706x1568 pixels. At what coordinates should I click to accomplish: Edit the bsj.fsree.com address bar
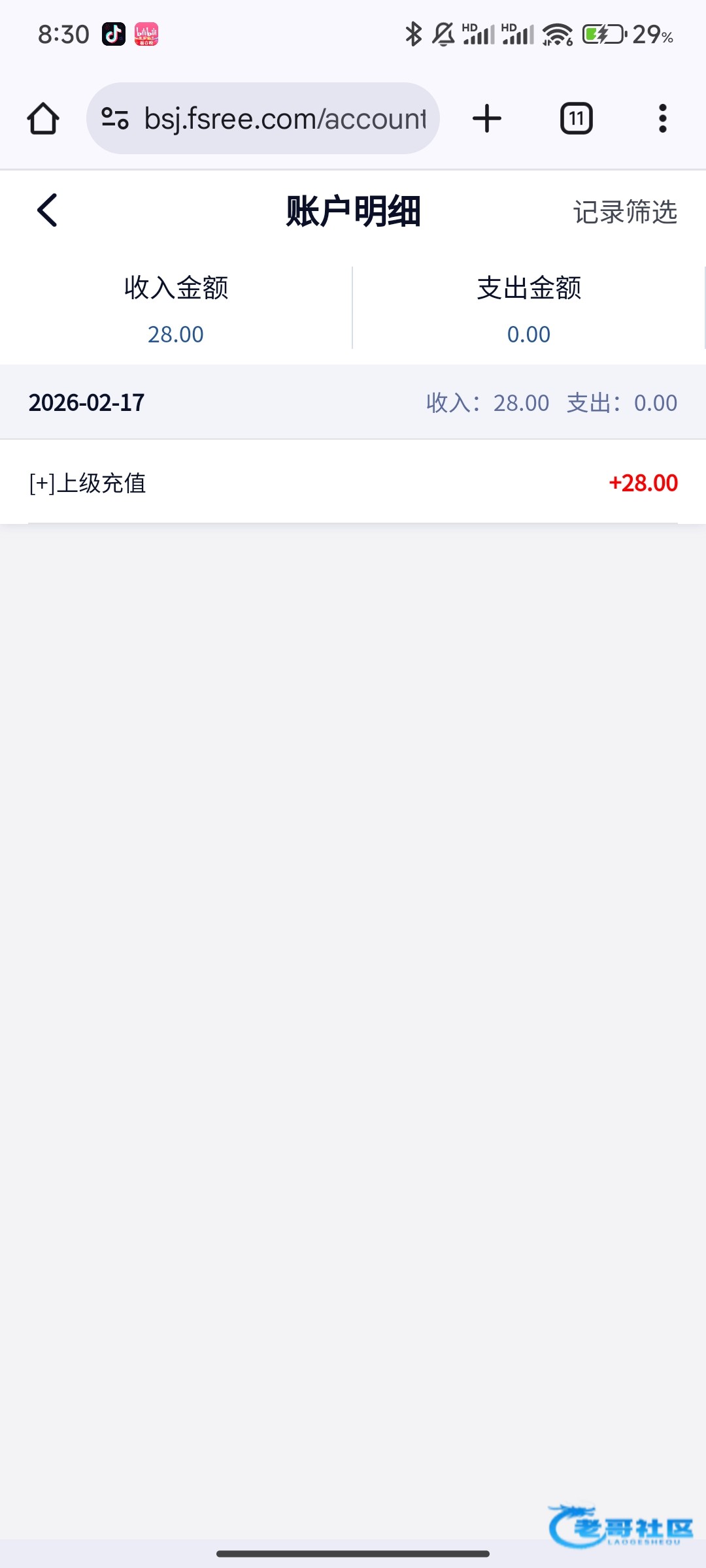[284, 119]
